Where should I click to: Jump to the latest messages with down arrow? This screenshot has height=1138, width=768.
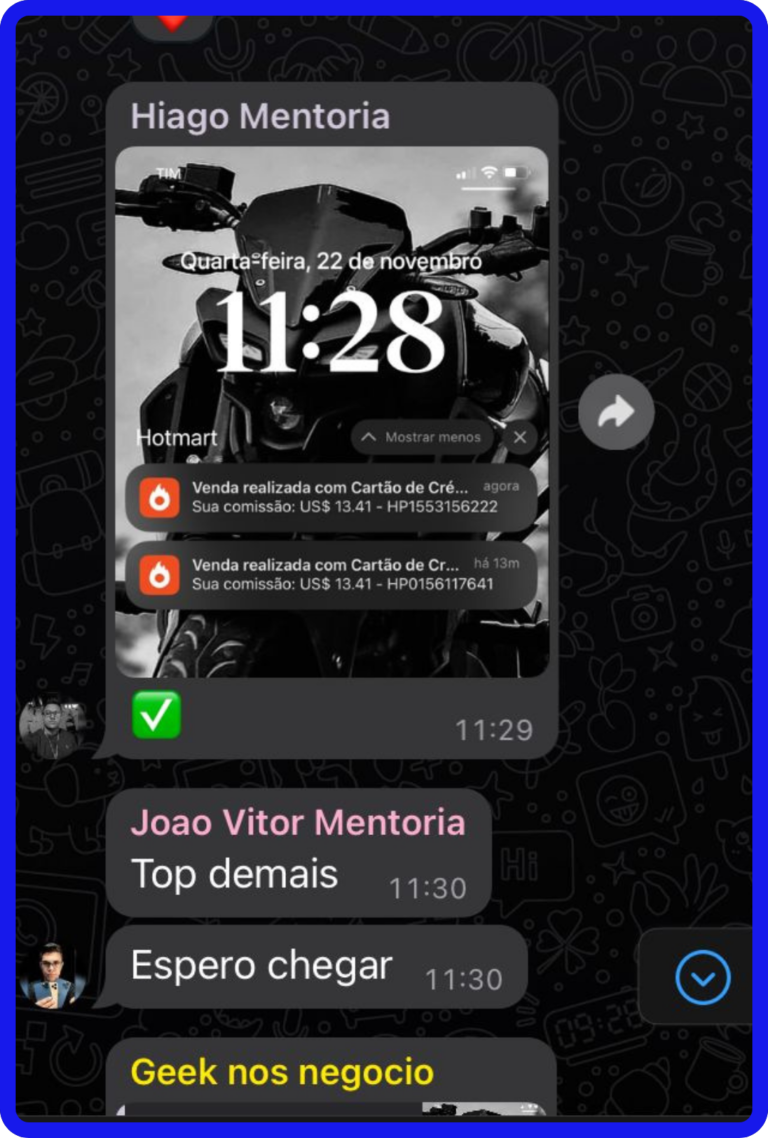[703, 977]
